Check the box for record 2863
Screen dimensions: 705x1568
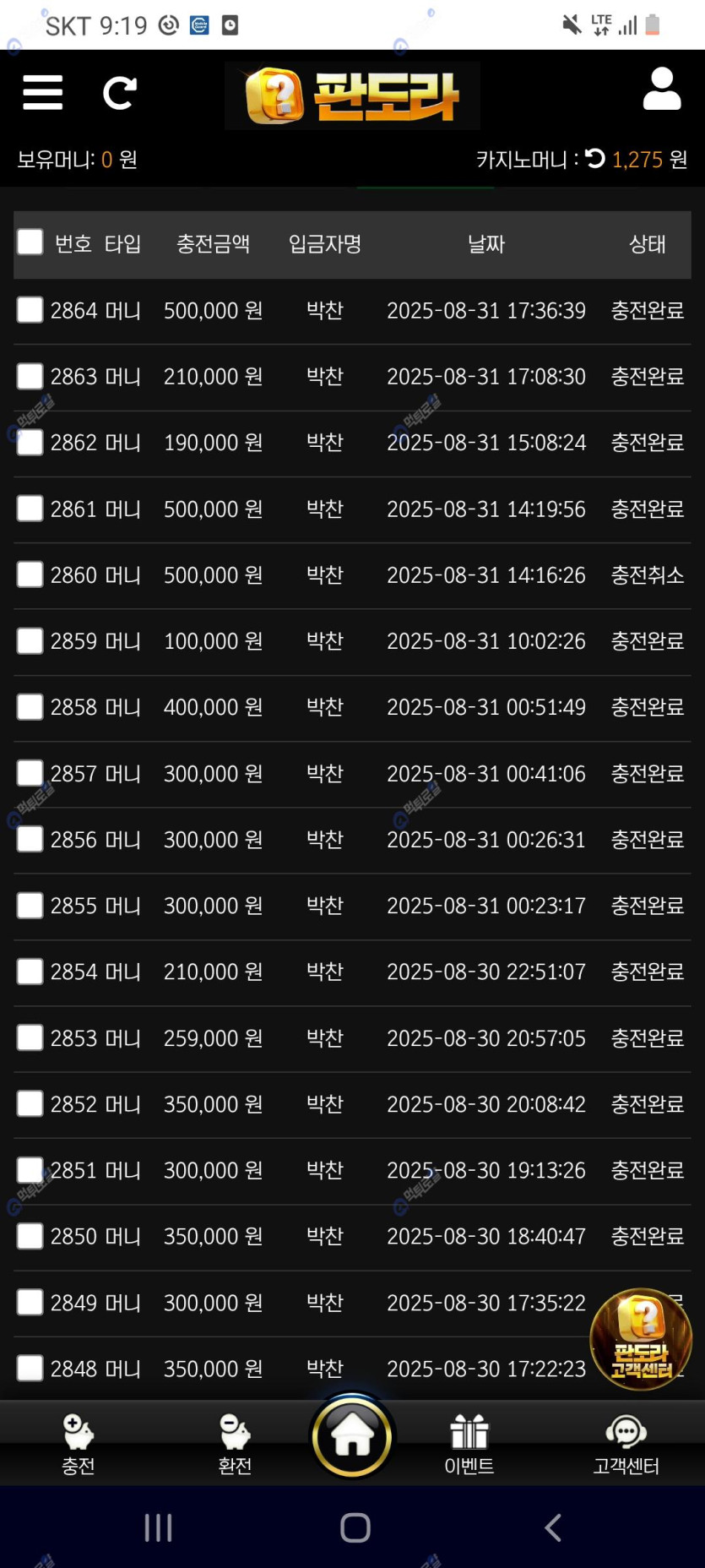pyautogui.click(x=30, y=376)
